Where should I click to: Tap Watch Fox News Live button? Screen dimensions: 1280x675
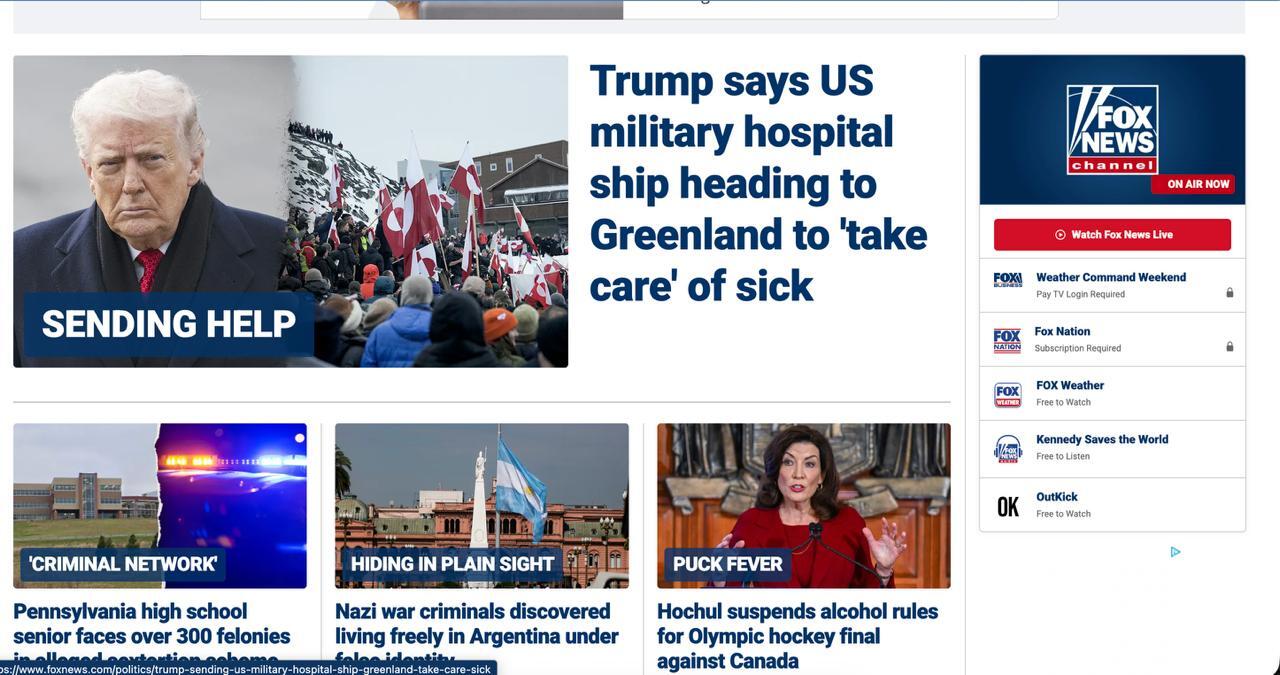[x=1112, y=235]
